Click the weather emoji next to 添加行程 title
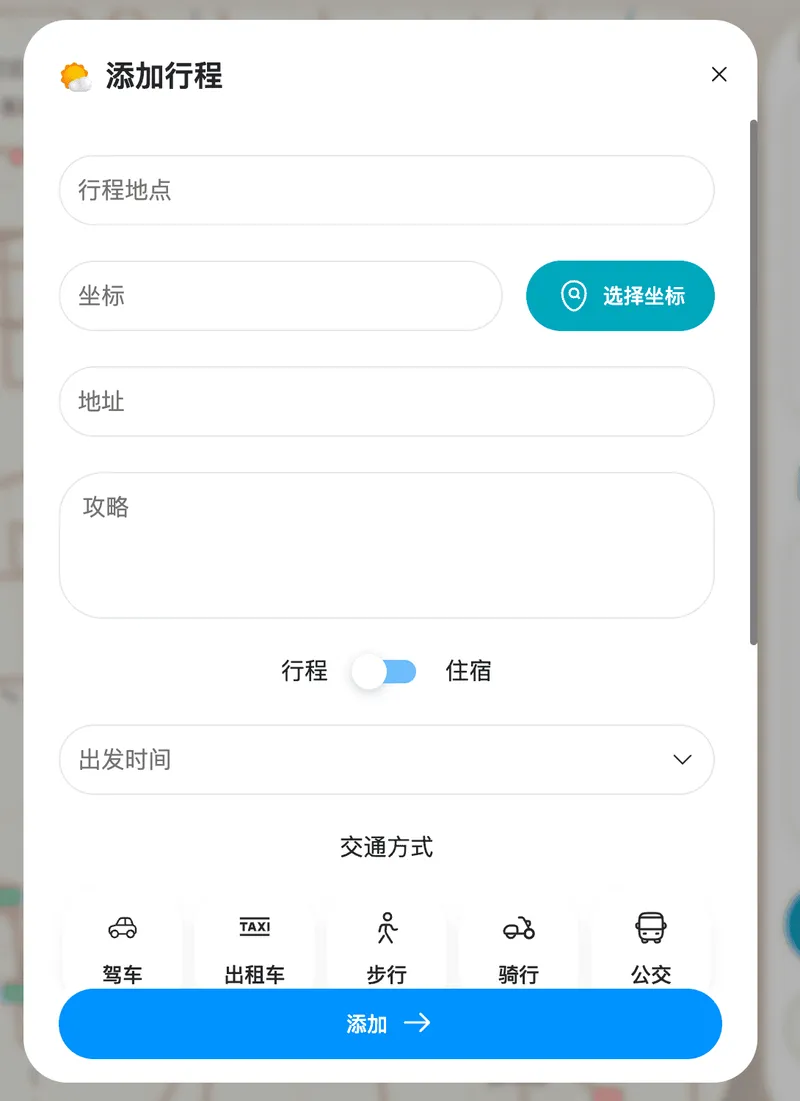This screenshot has width=800, height=1101. coord(75,73)
